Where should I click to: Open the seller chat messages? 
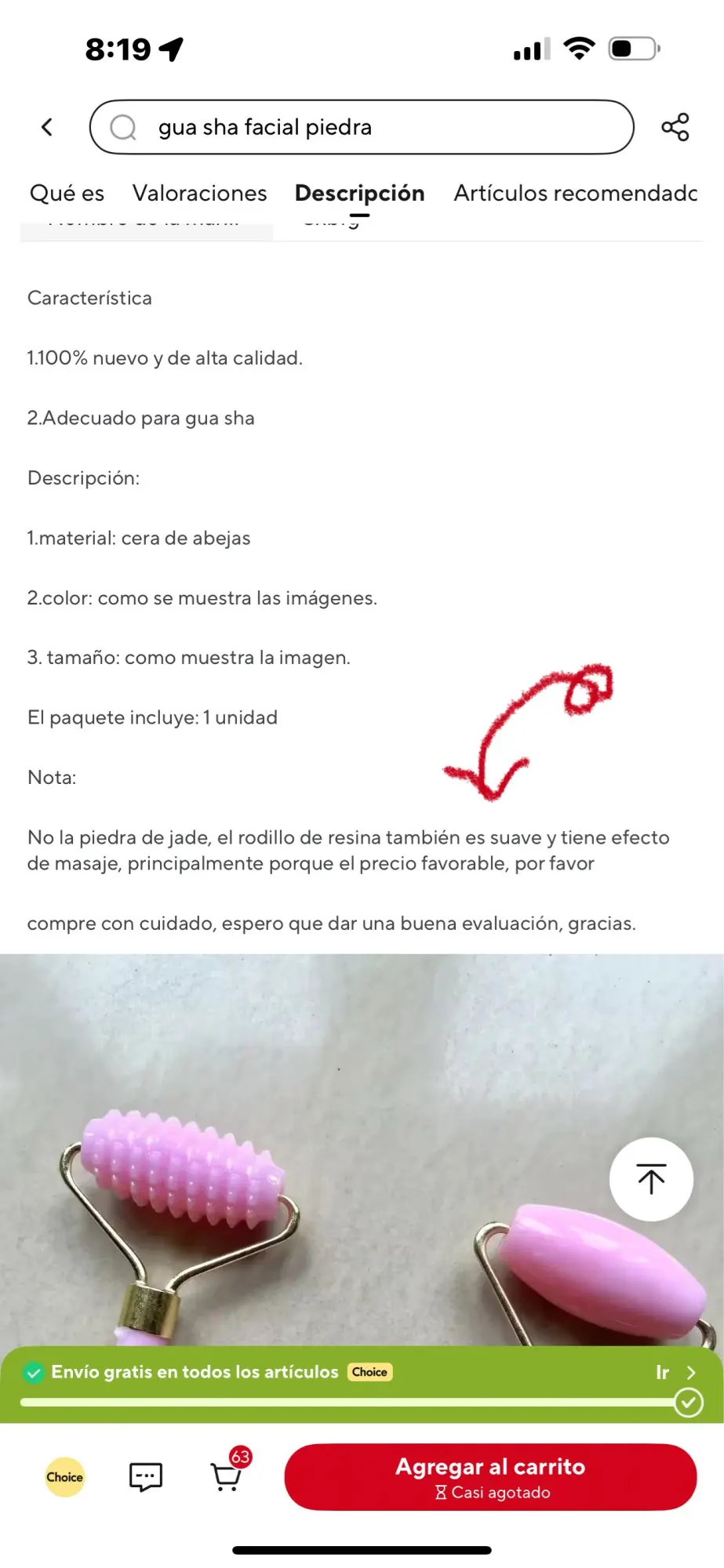145,1477
